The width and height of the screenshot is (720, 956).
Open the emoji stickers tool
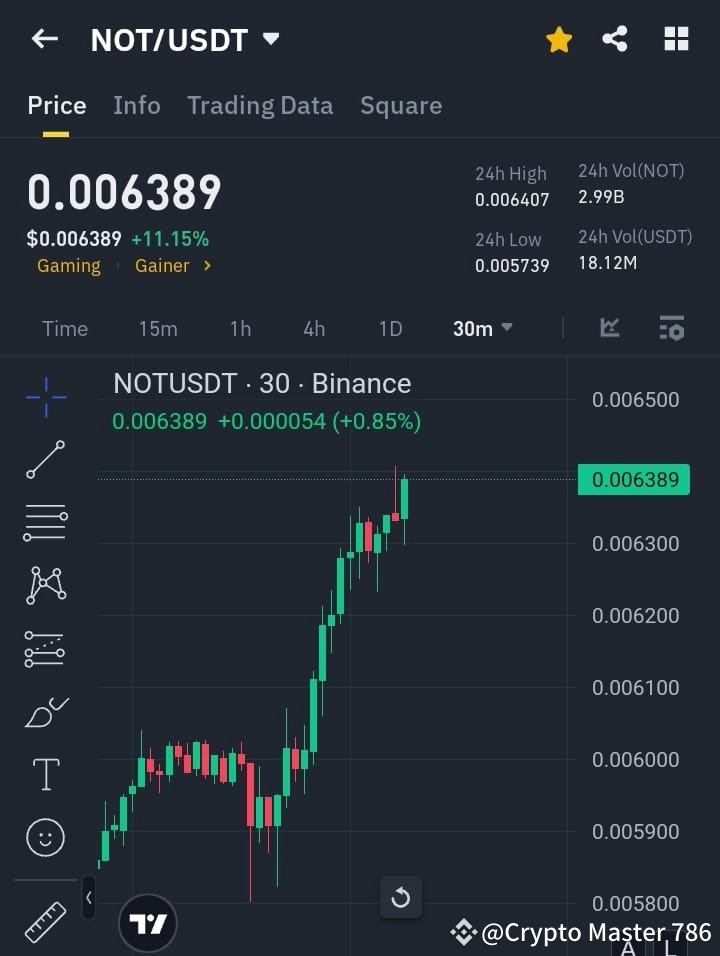(x=45, y=838)
